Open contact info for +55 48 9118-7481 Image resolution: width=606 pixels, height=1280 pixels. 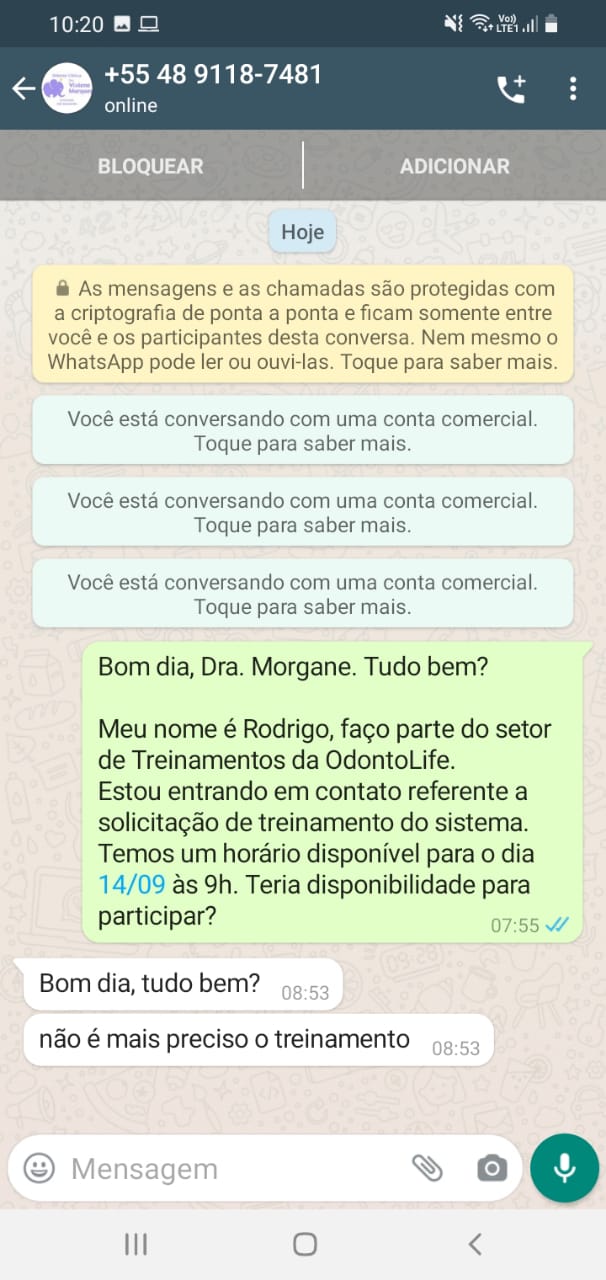(213, 88)
